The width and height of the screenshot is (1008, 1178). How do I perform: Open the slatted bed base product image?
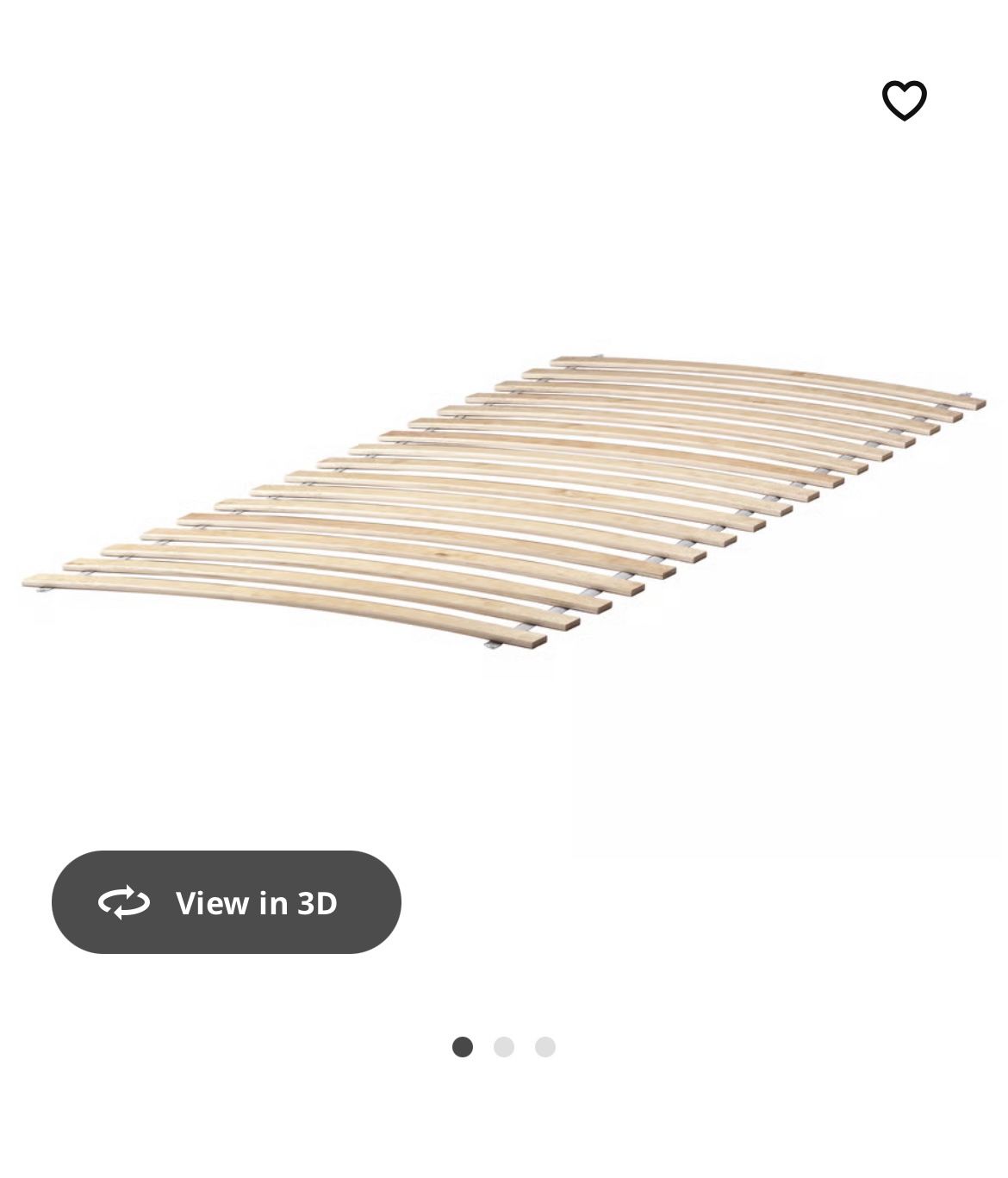click(504, 503)
